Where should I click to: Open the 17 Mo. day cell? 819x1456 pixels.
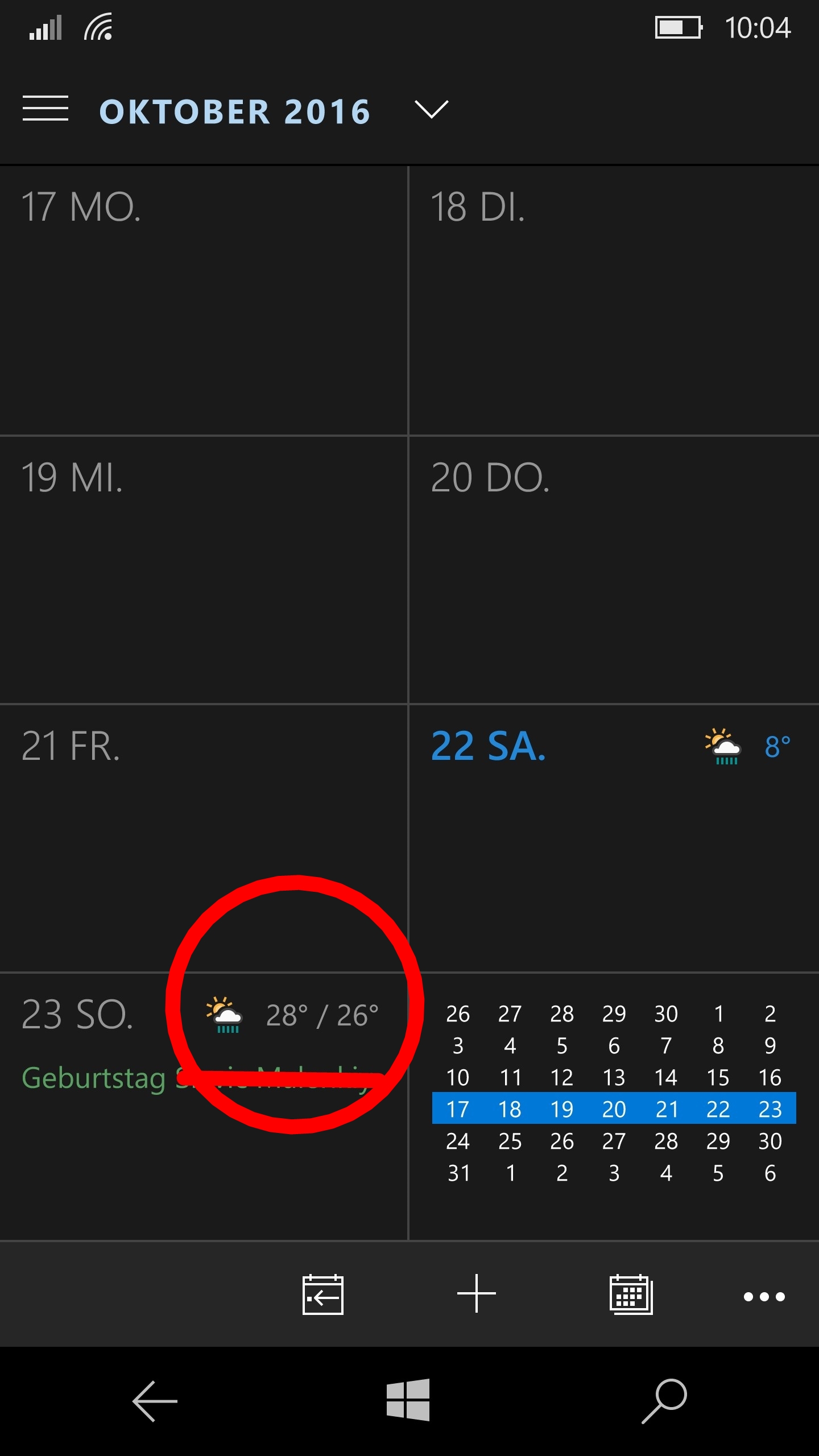(204, 301)
